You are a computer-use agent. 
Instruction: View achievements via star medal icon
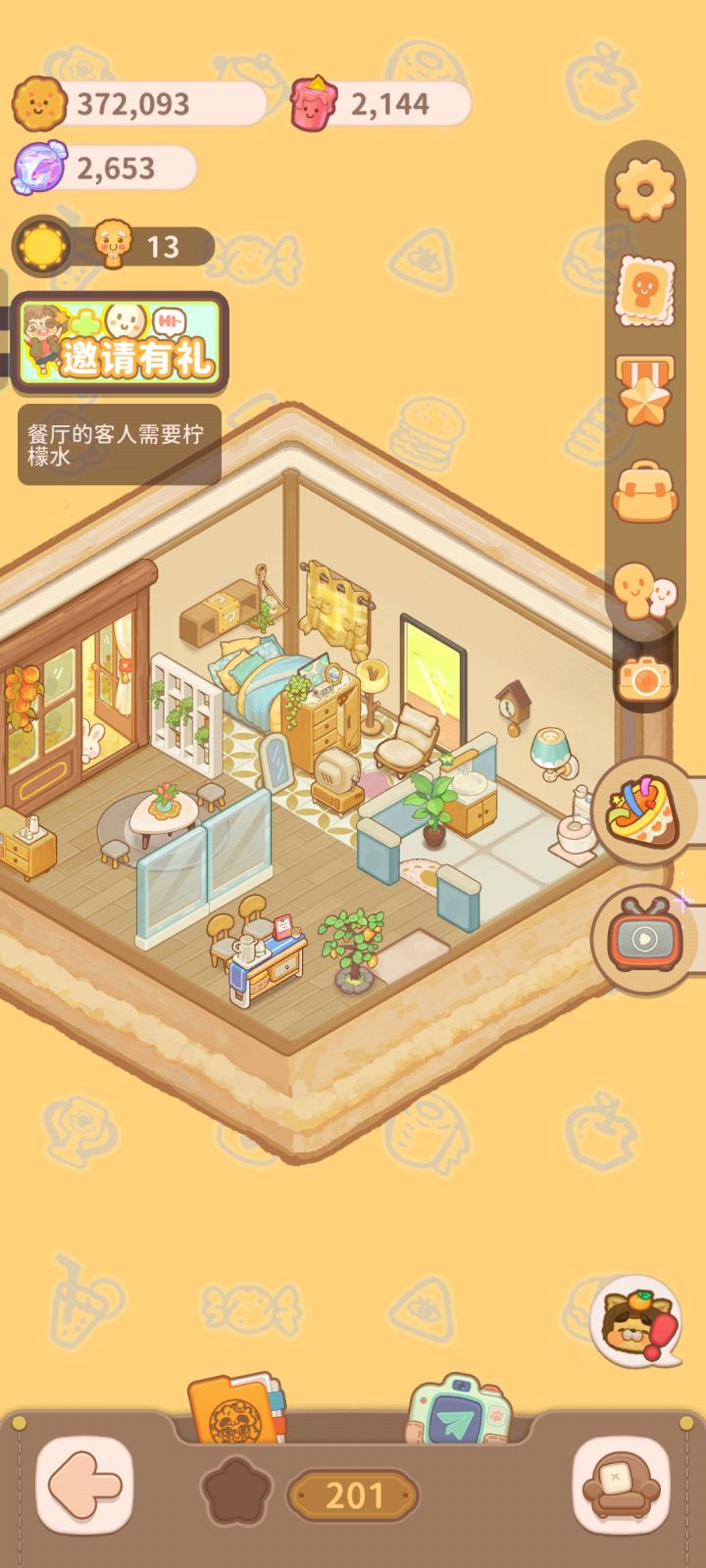pyautogui.click(x=643, y=389)
